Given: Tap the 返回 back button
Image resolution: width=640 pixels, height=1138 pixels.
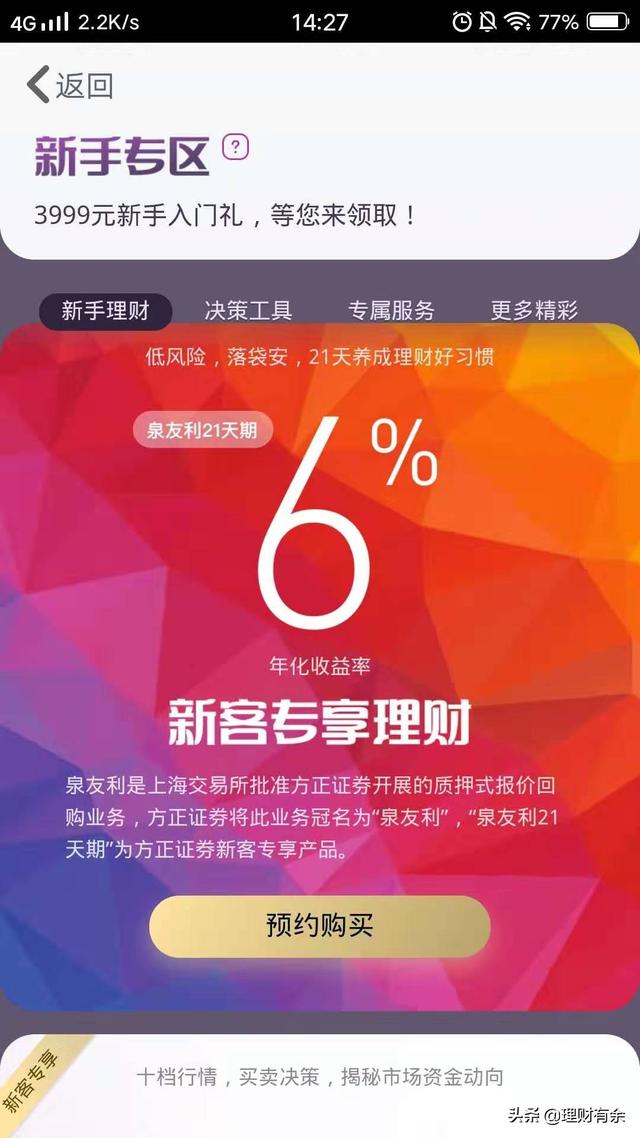Looking at the screenshot, I should click(70, 86).
